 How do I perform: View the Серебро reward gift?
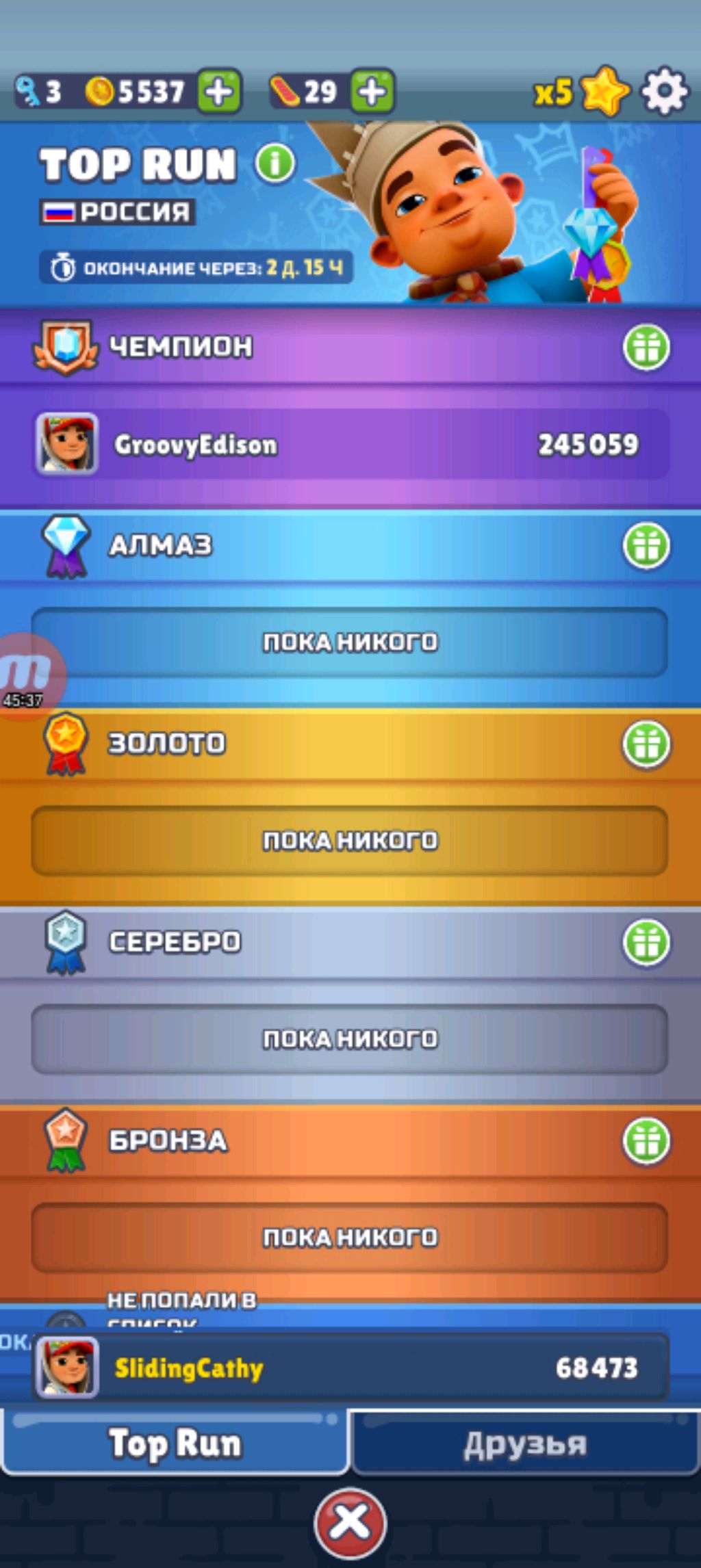point(646,942)
